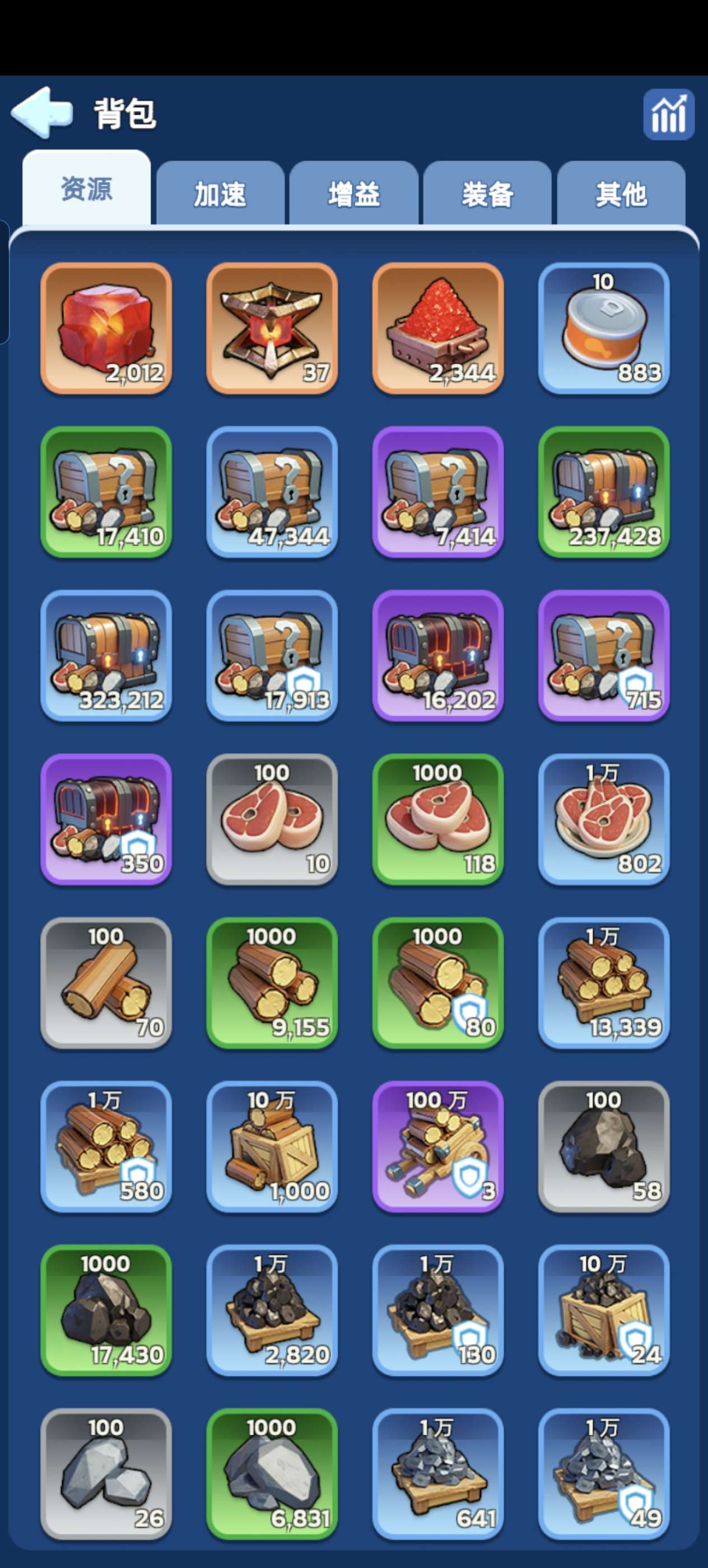
Task: Select the resource chest with 323,212
Action: point(106,656)
